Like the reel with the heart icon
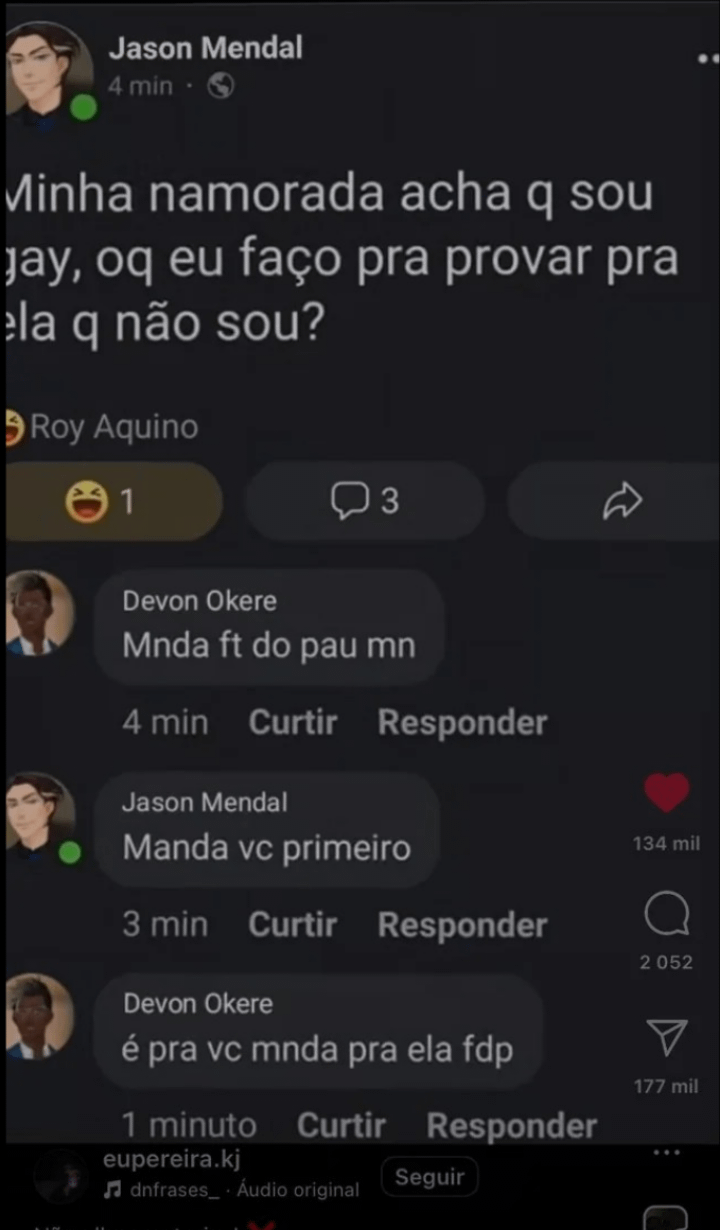720x1230 pixels. point(666,793)
